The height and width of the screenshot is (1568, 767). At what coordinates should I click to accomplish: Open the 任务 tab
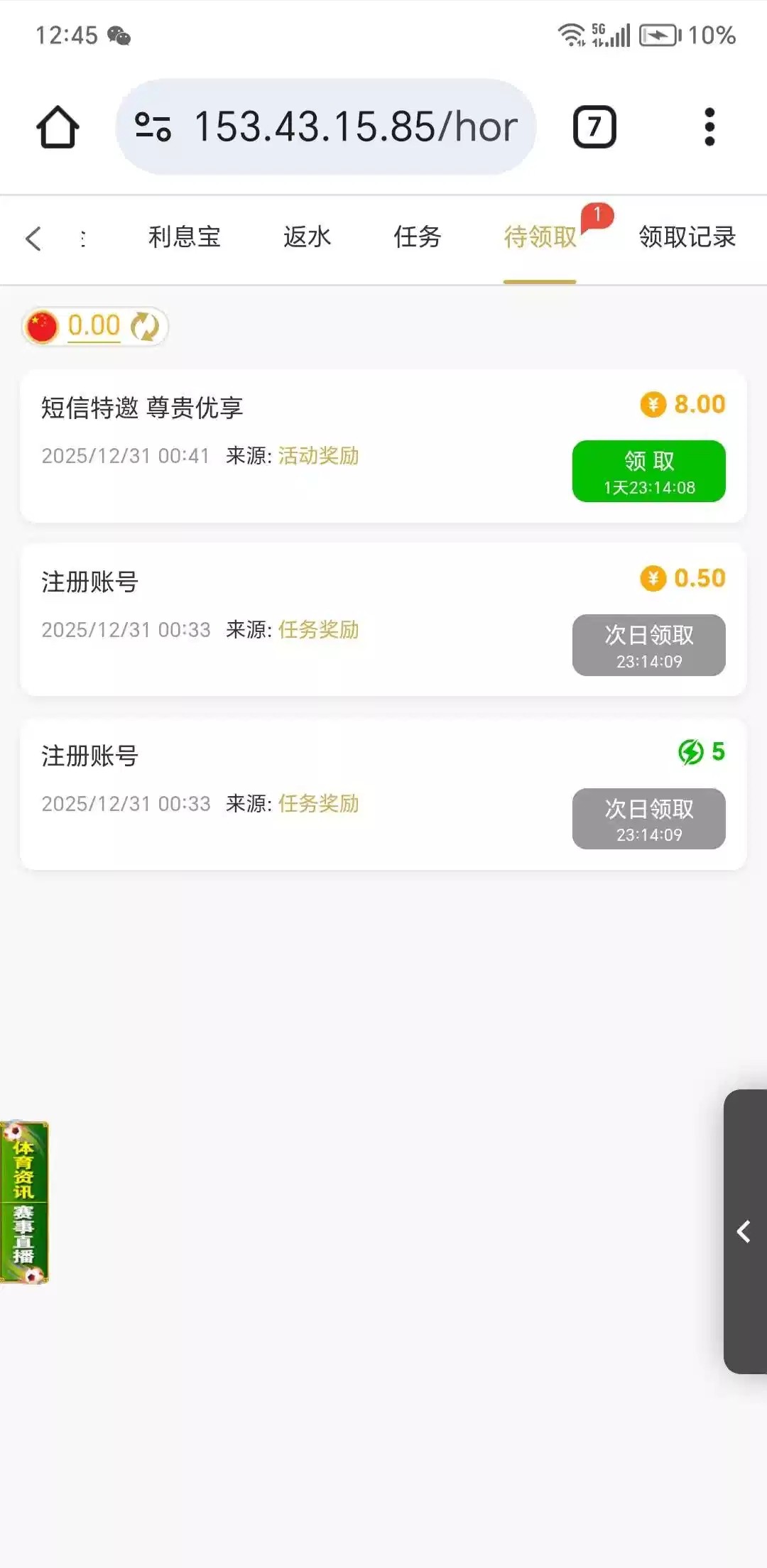coord(417,237)
